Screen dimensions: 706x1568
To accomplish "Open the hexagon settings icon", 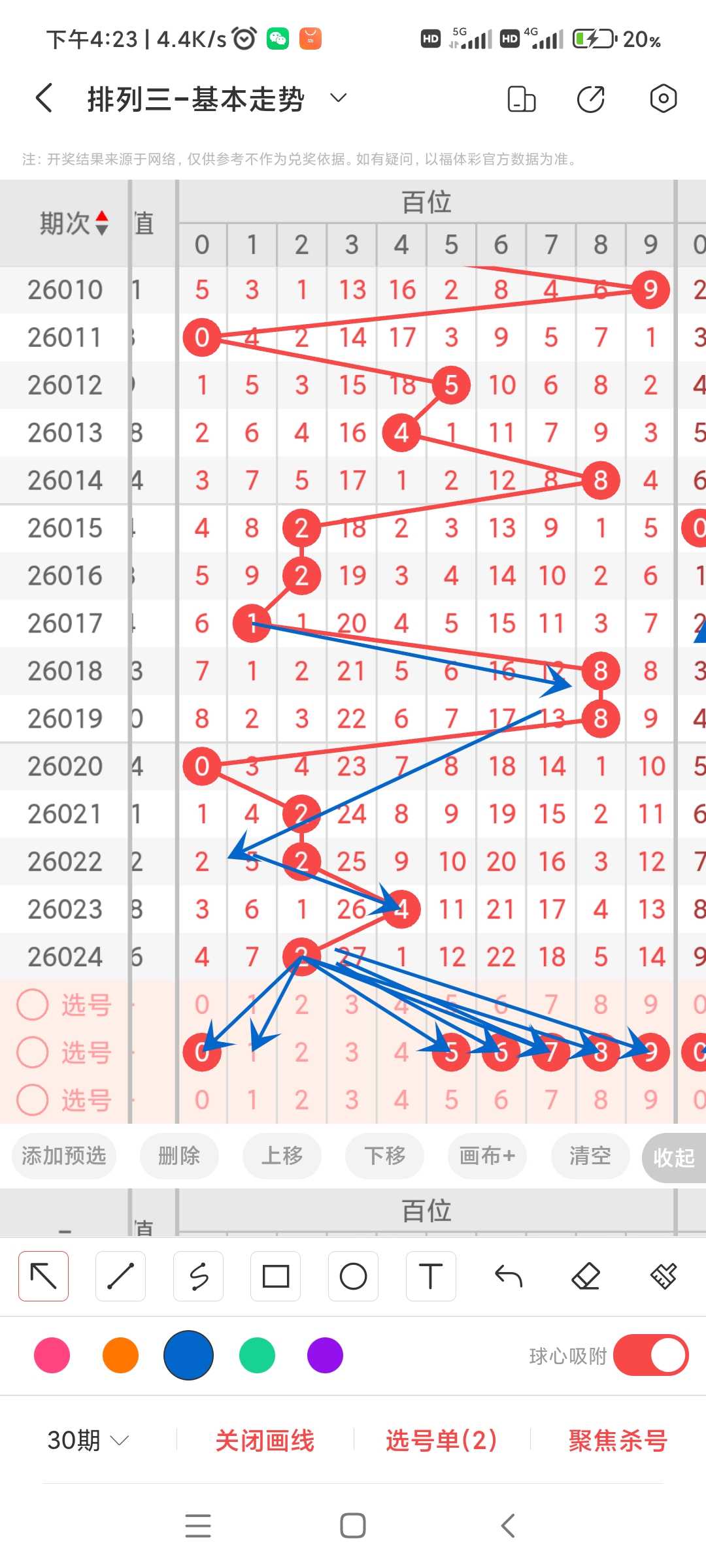I will tap(663, 99).
